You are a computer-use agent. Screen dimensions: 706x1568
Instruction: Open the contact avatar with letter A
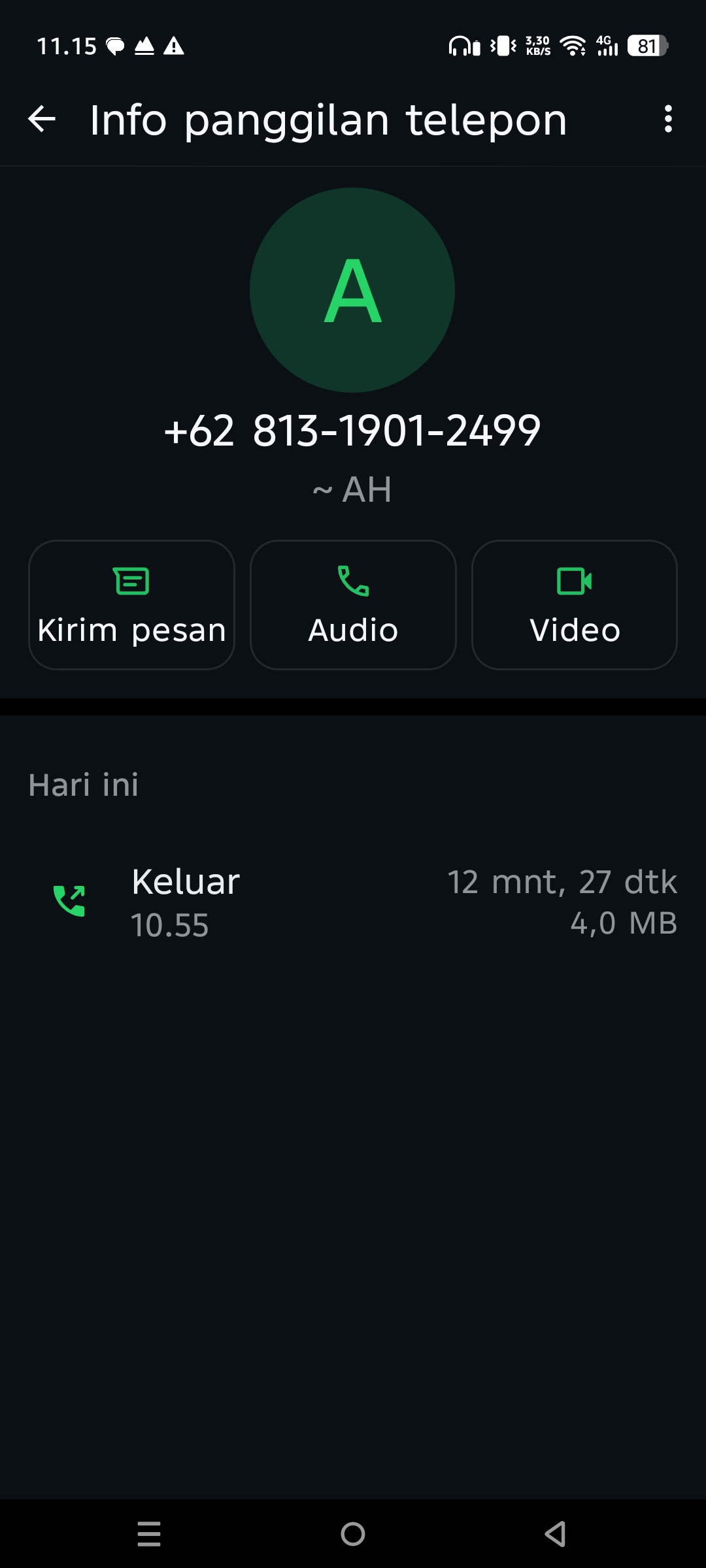click(x=352, y=289)
